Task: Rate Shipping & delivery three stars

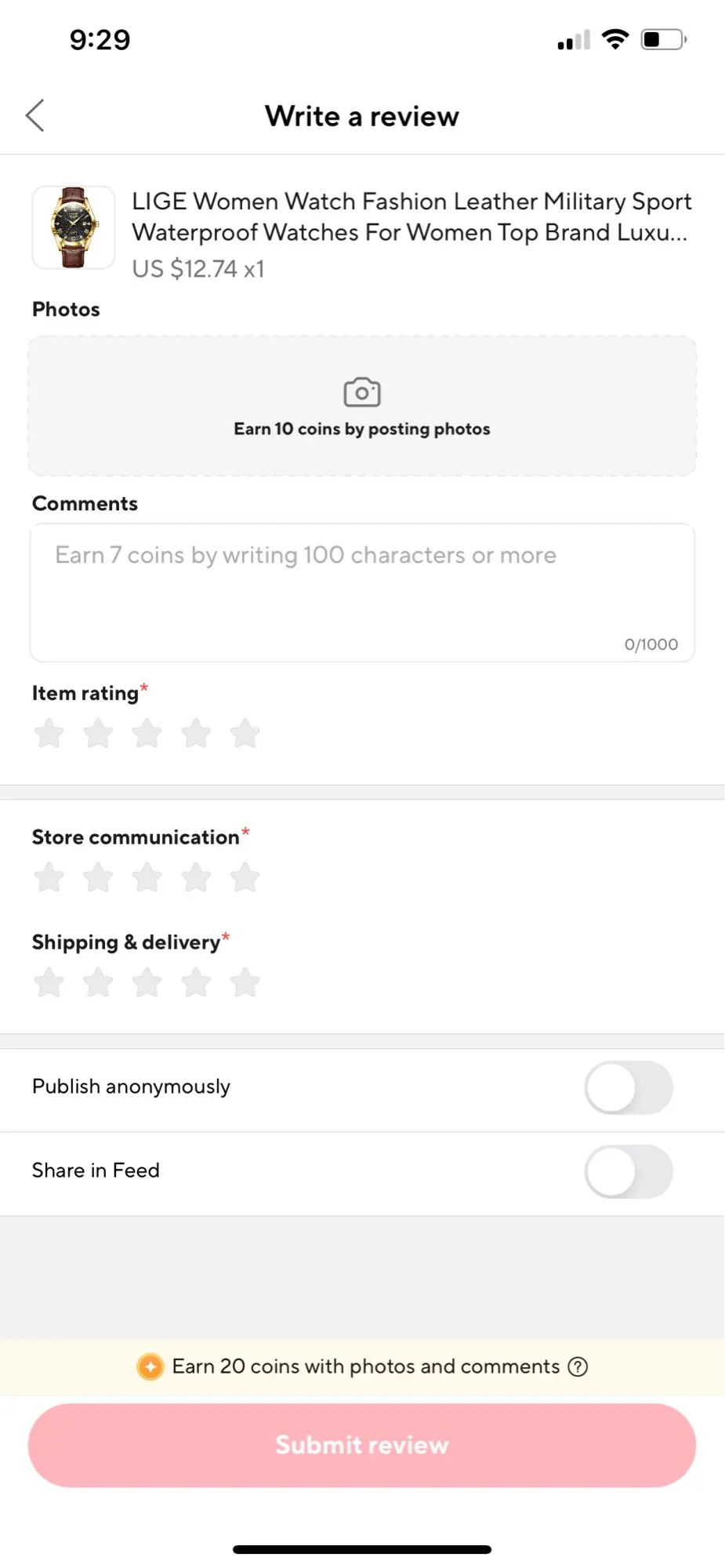Action: pyautogui.click(x=147, y=982)
